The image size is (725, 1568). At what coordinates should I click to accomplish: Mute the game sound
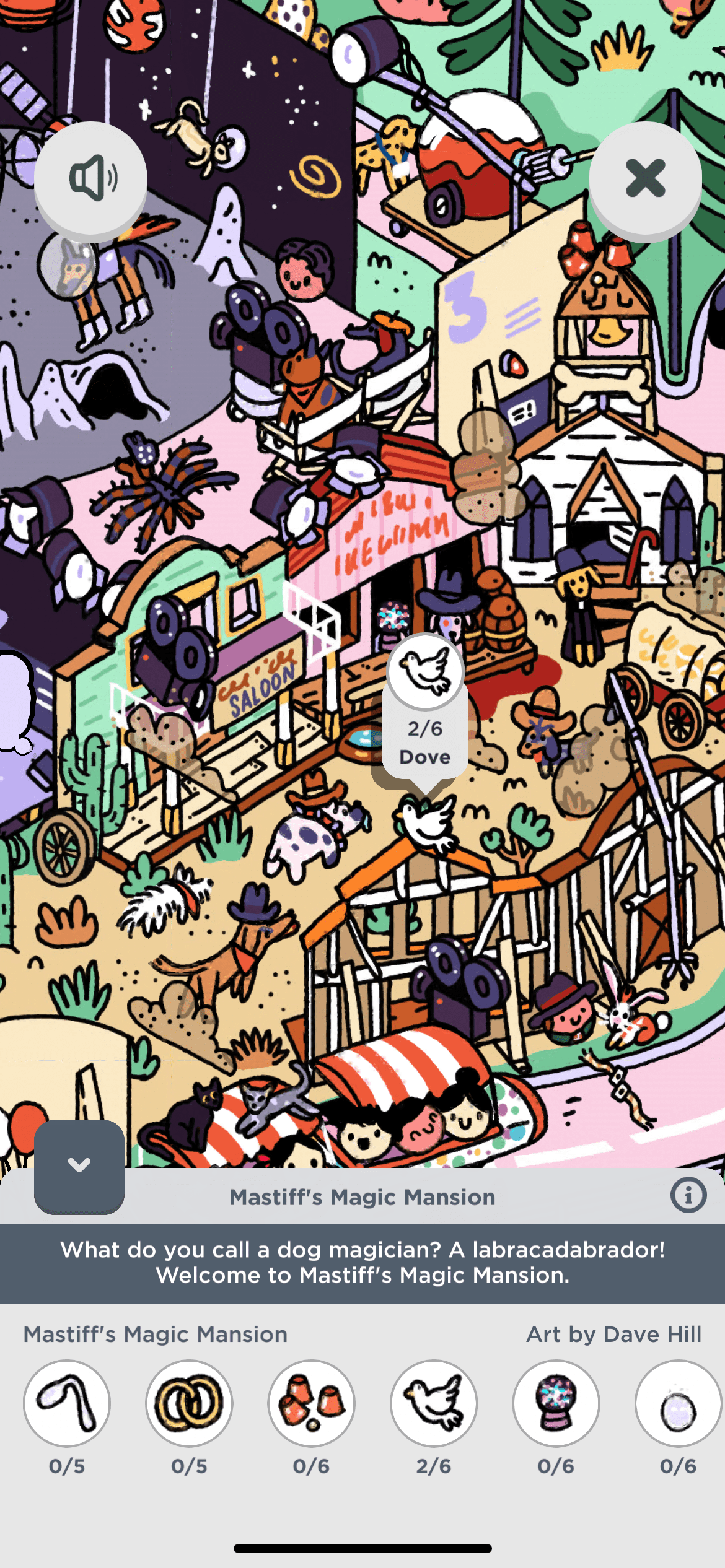click(90, 178)
